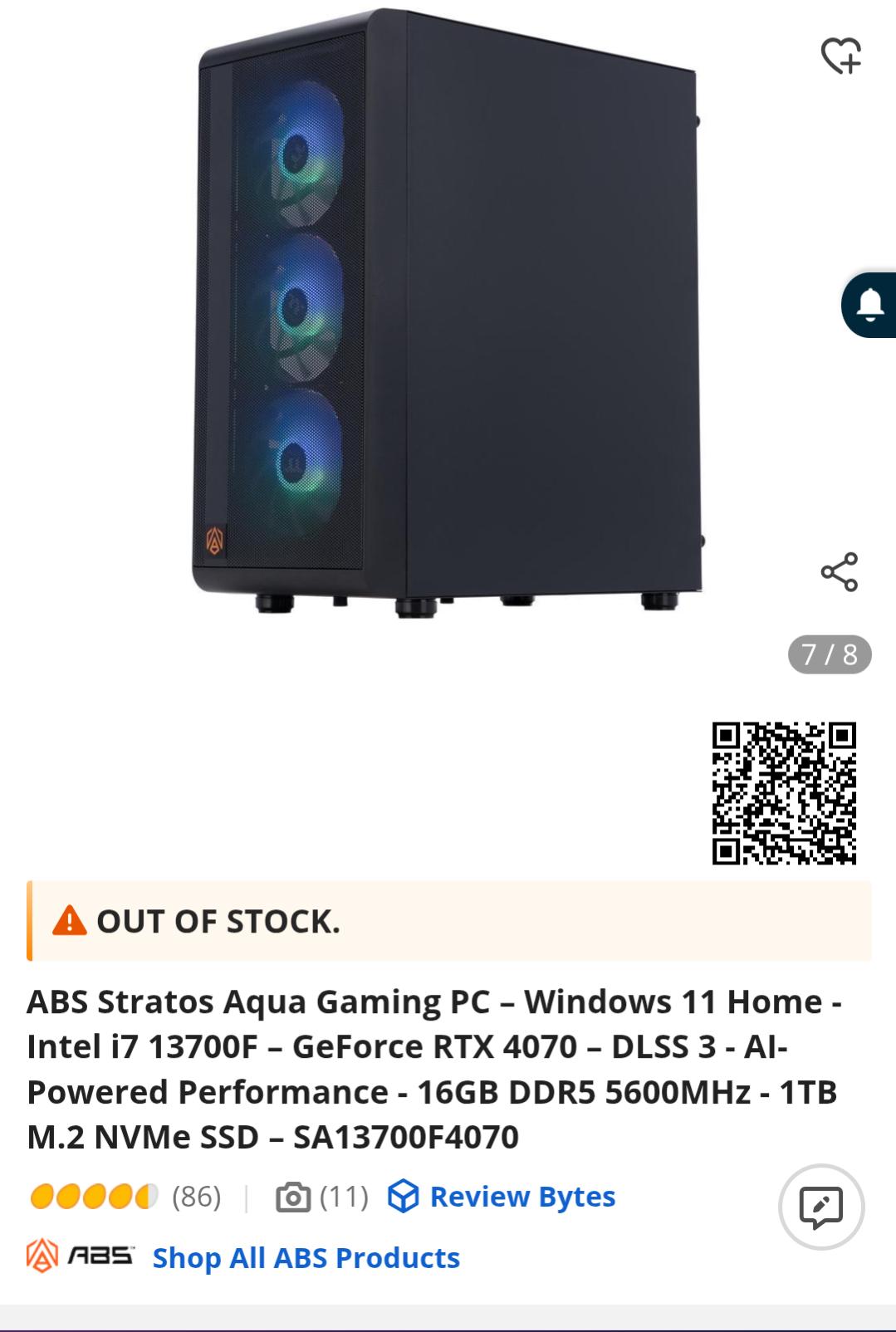Share this product using the share icon
Screen dimensions: 896x1332
point(839,572)
